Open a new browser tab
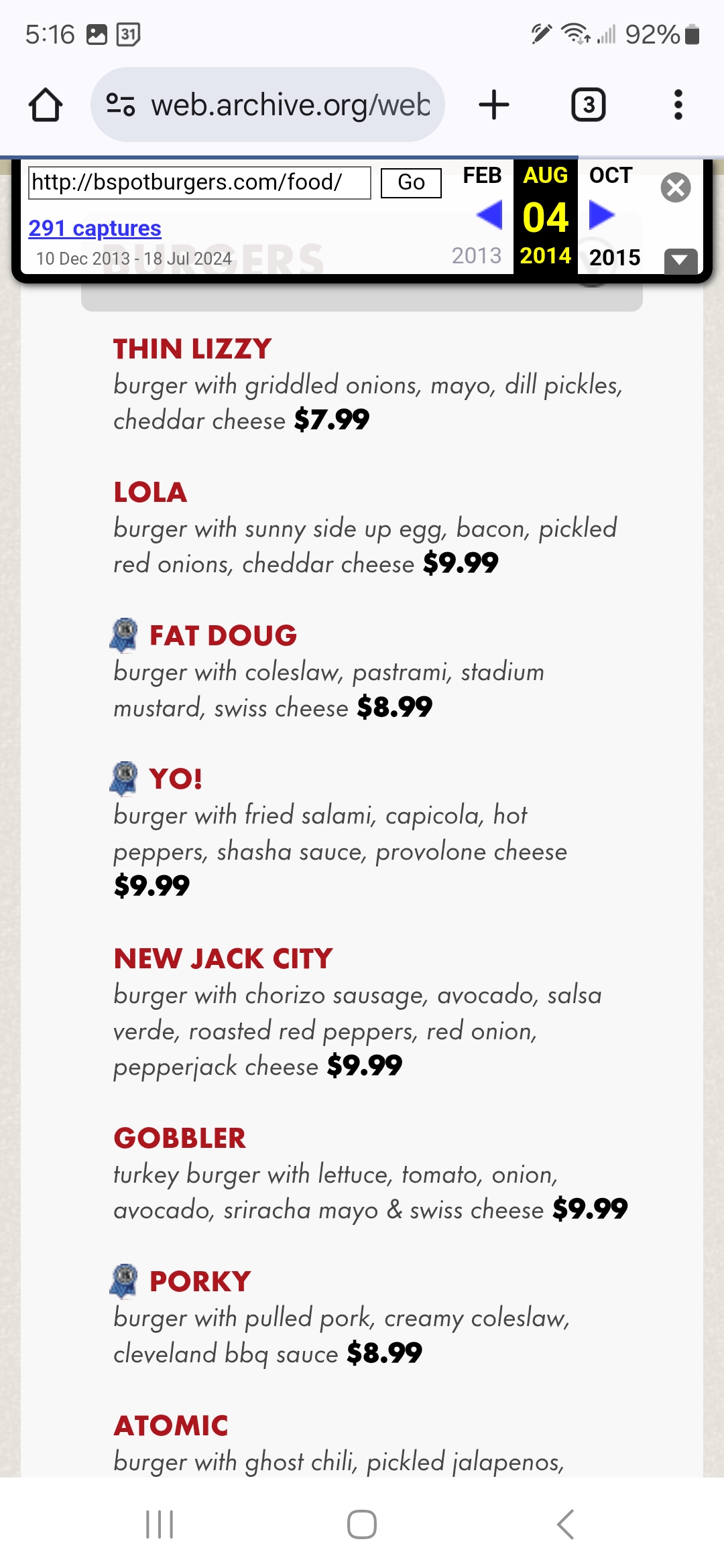The width and height of the screenshot is (724, 1568). [x=494, y=105]
